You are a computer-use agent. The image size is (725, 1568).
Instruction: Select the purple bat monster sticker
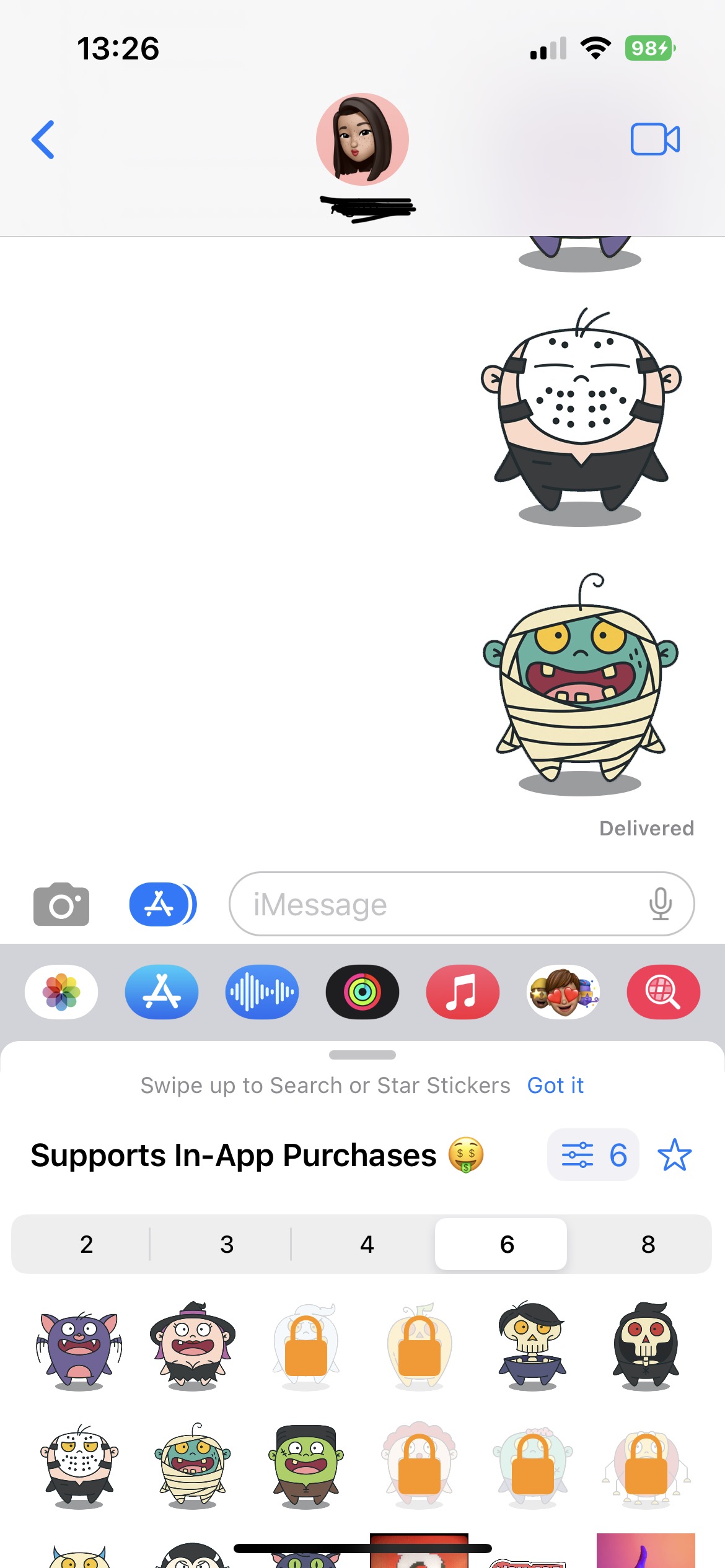click(79, 1344)
